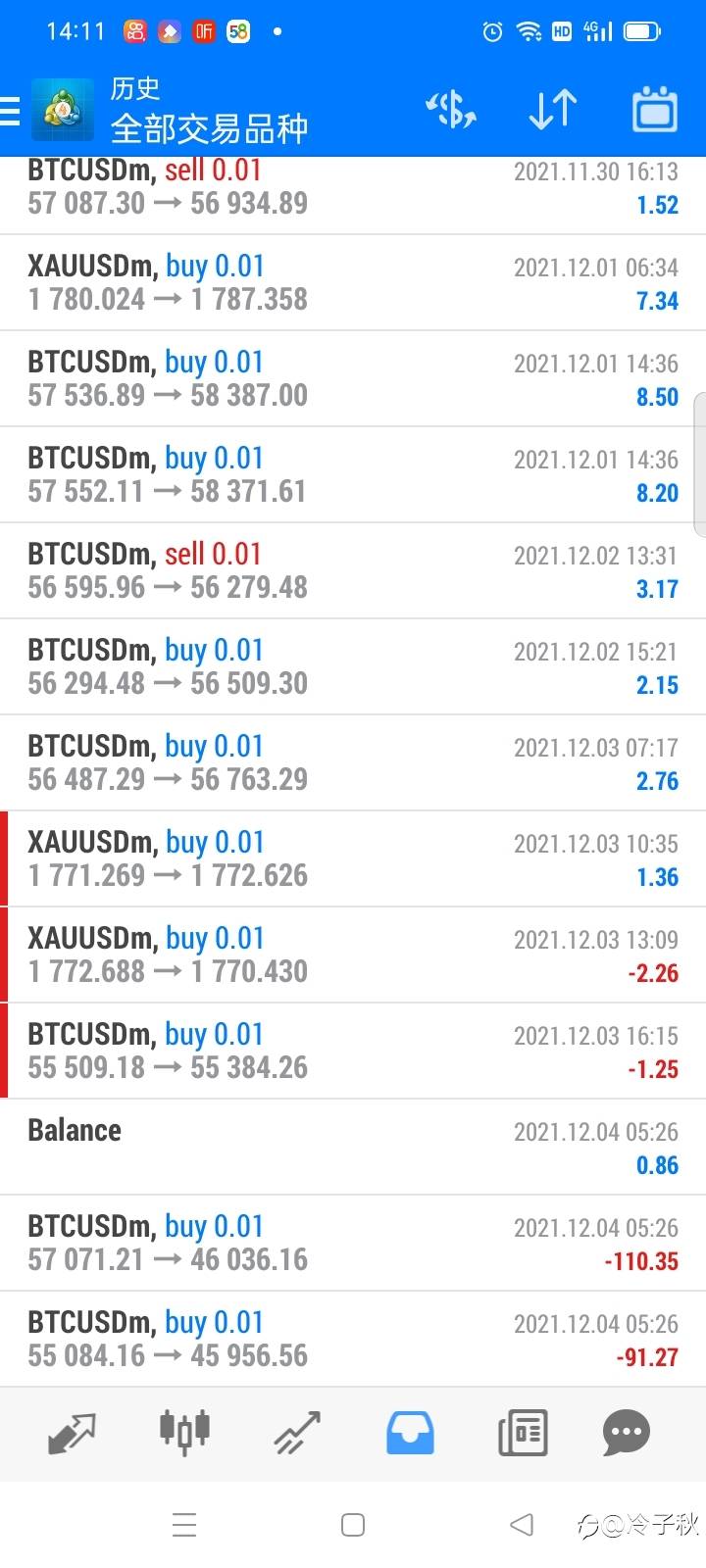Open the hamburger drawer menu
This screenshot has height=1568, width=706.
coord(10,111)
